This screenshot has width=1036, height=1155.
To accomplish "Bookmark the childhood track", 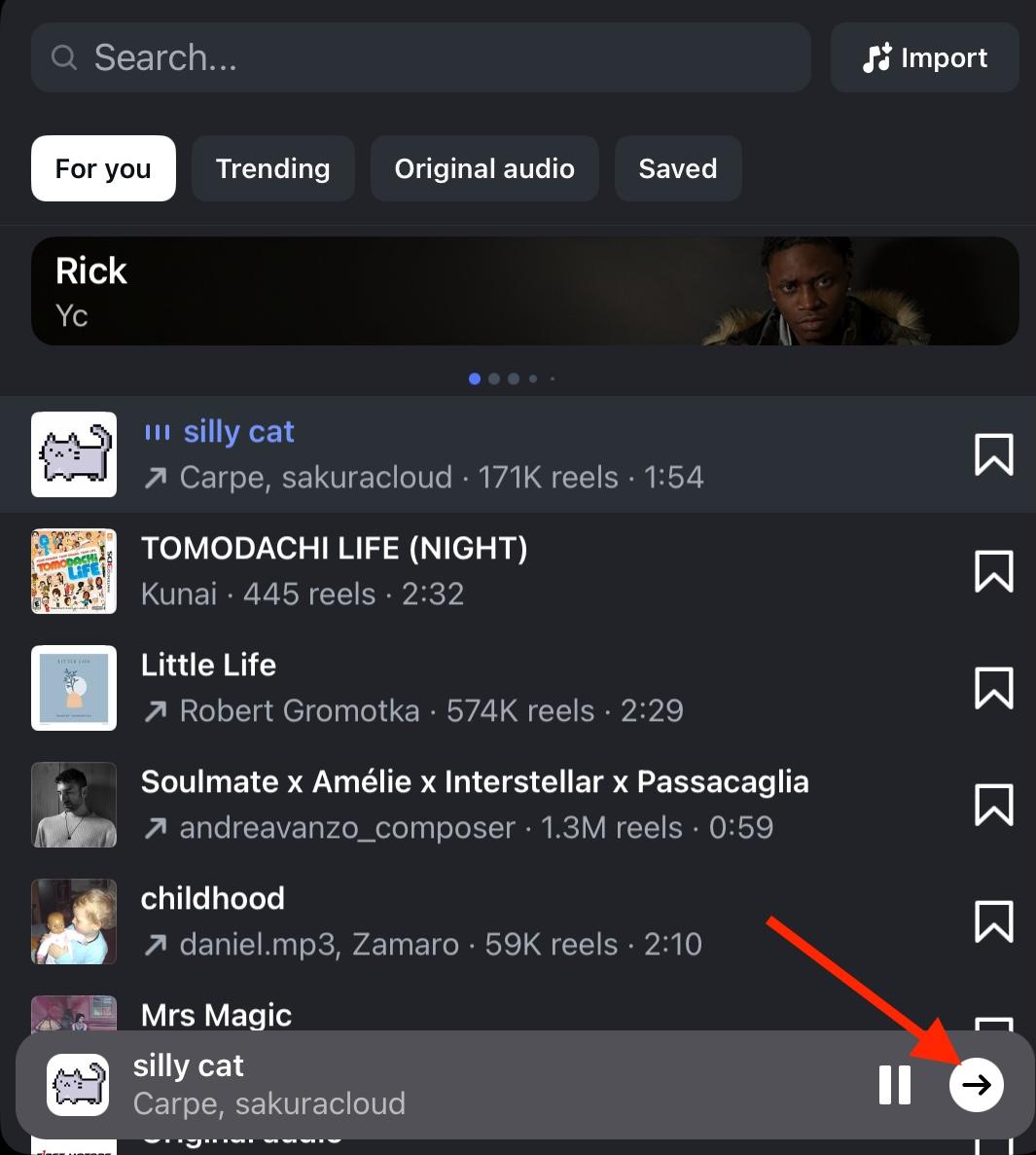I will pyautogui.click(x=993, y=921).
